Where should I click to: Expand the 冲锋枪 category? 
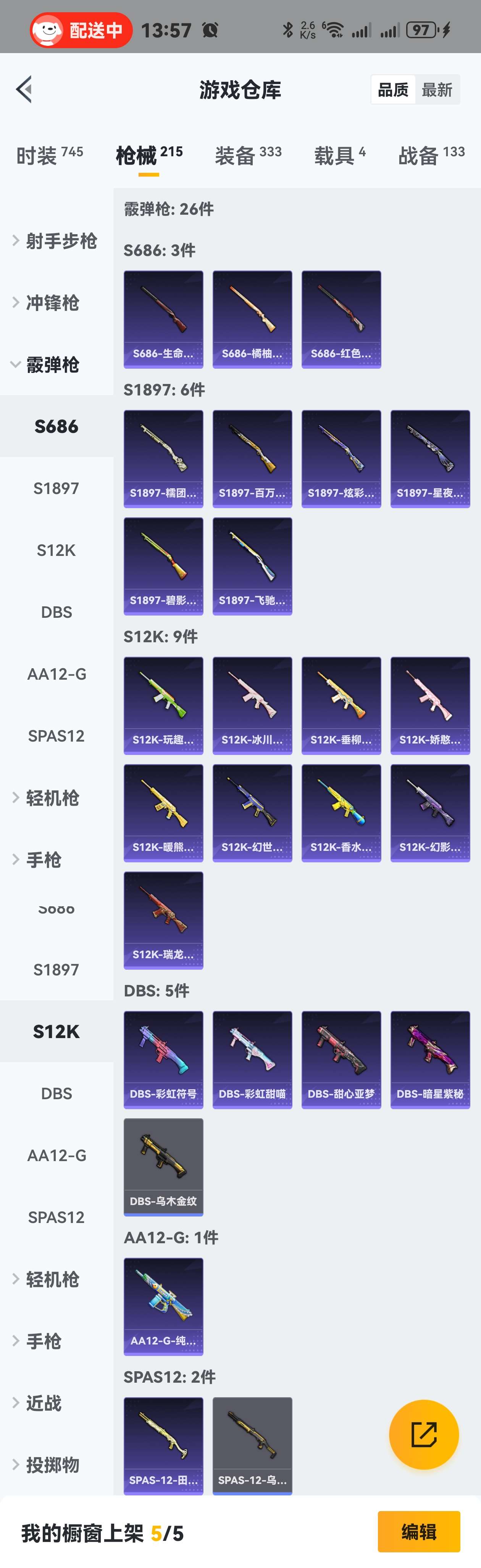tap(52, 303)
